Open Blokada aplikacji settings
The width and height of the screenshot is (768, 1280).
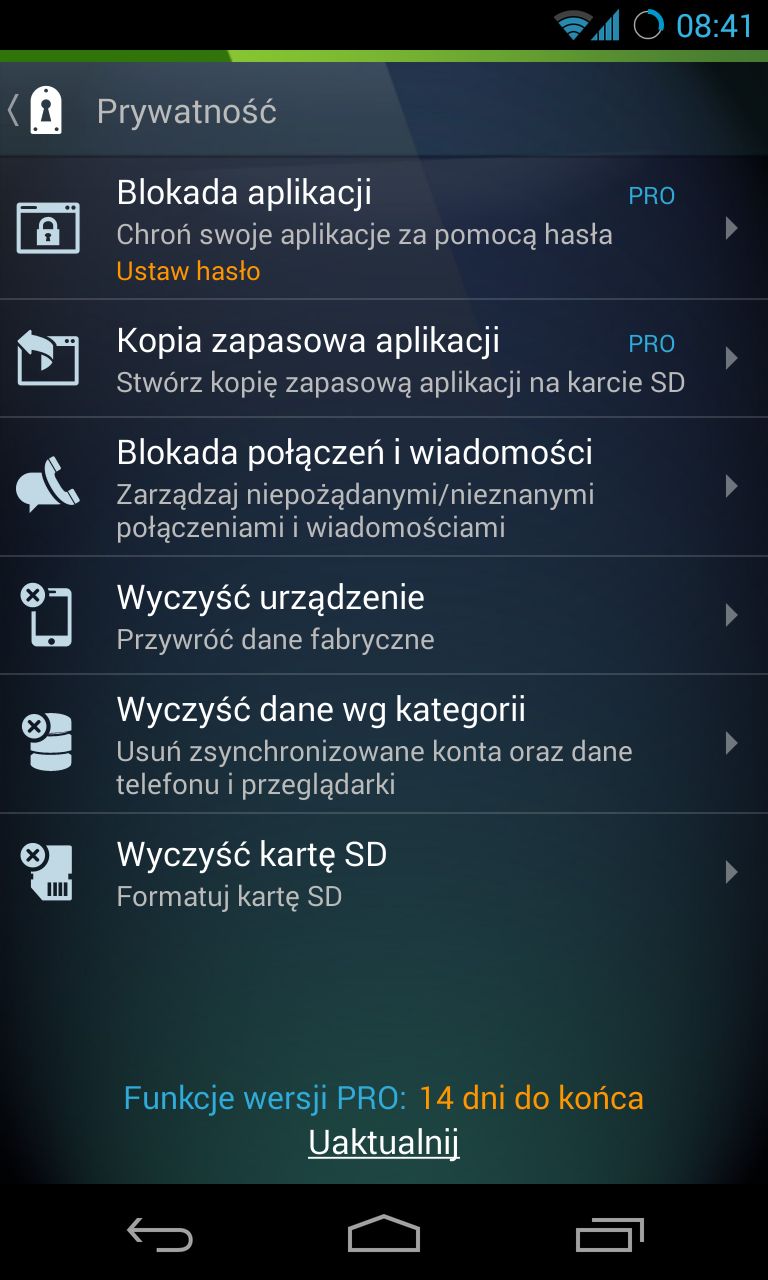(x=384, y=228)
